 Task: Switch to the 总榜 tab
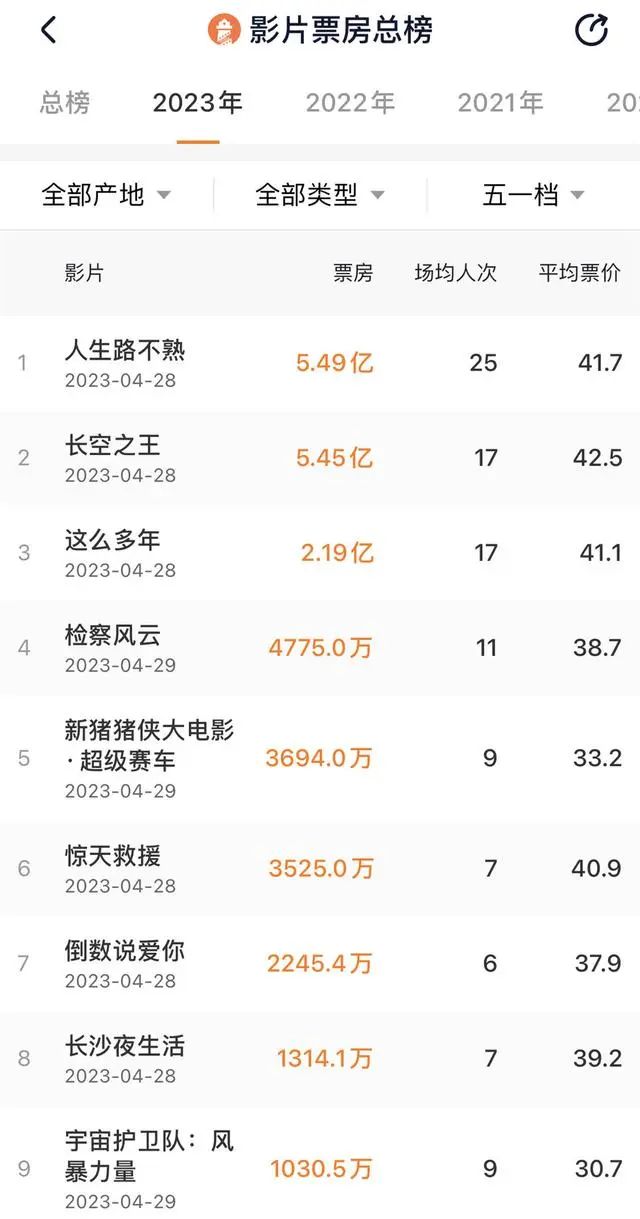[x=65, y=102]
